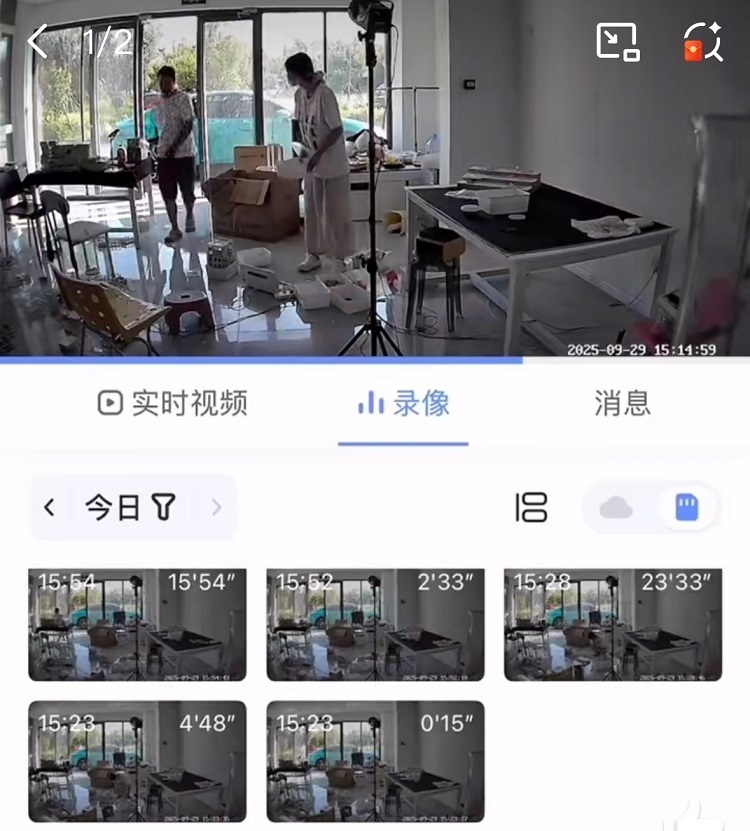
Task: Switch storage source to cloud recordings
Action: tap(615, 508)
